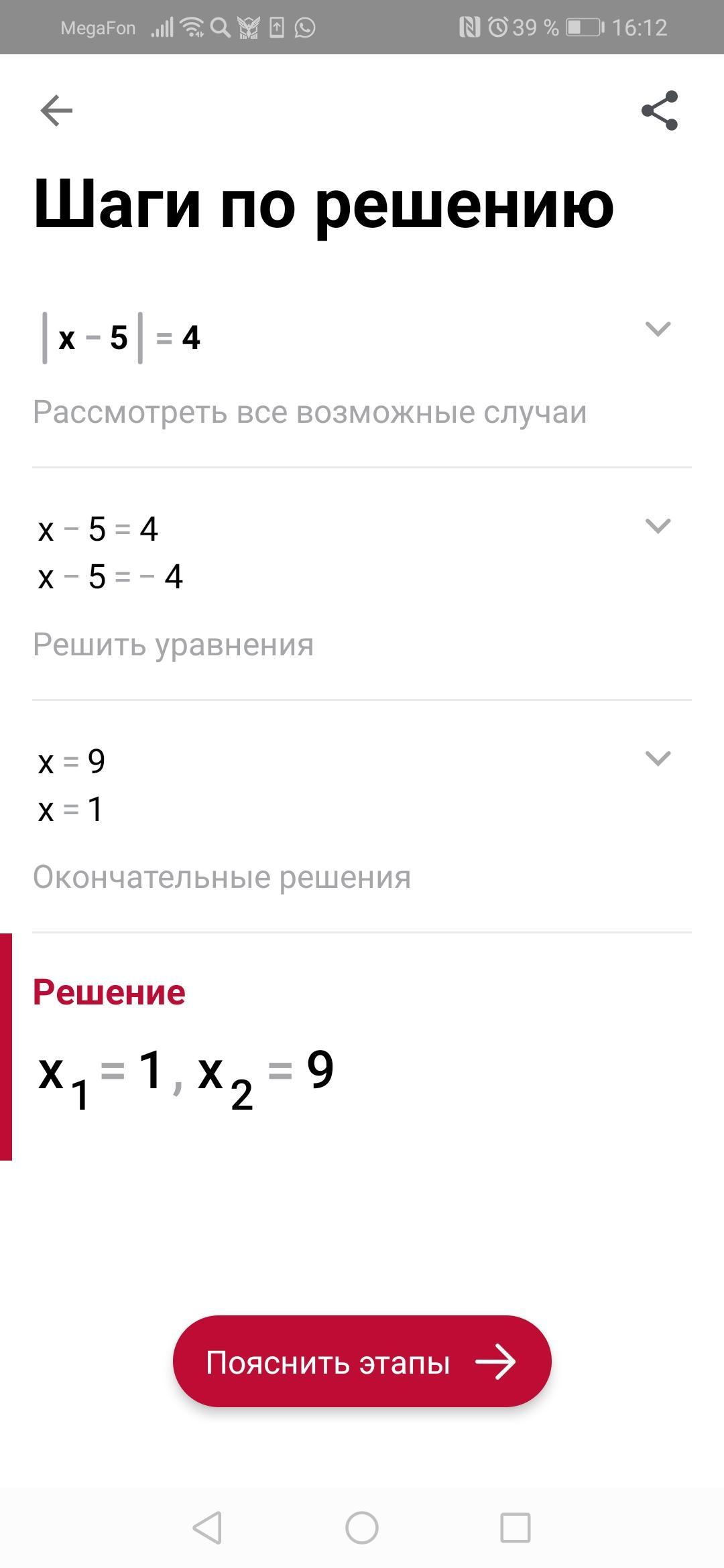Open recent apps from navigation bar
Screen dimensions: 724x1568
516,1528
